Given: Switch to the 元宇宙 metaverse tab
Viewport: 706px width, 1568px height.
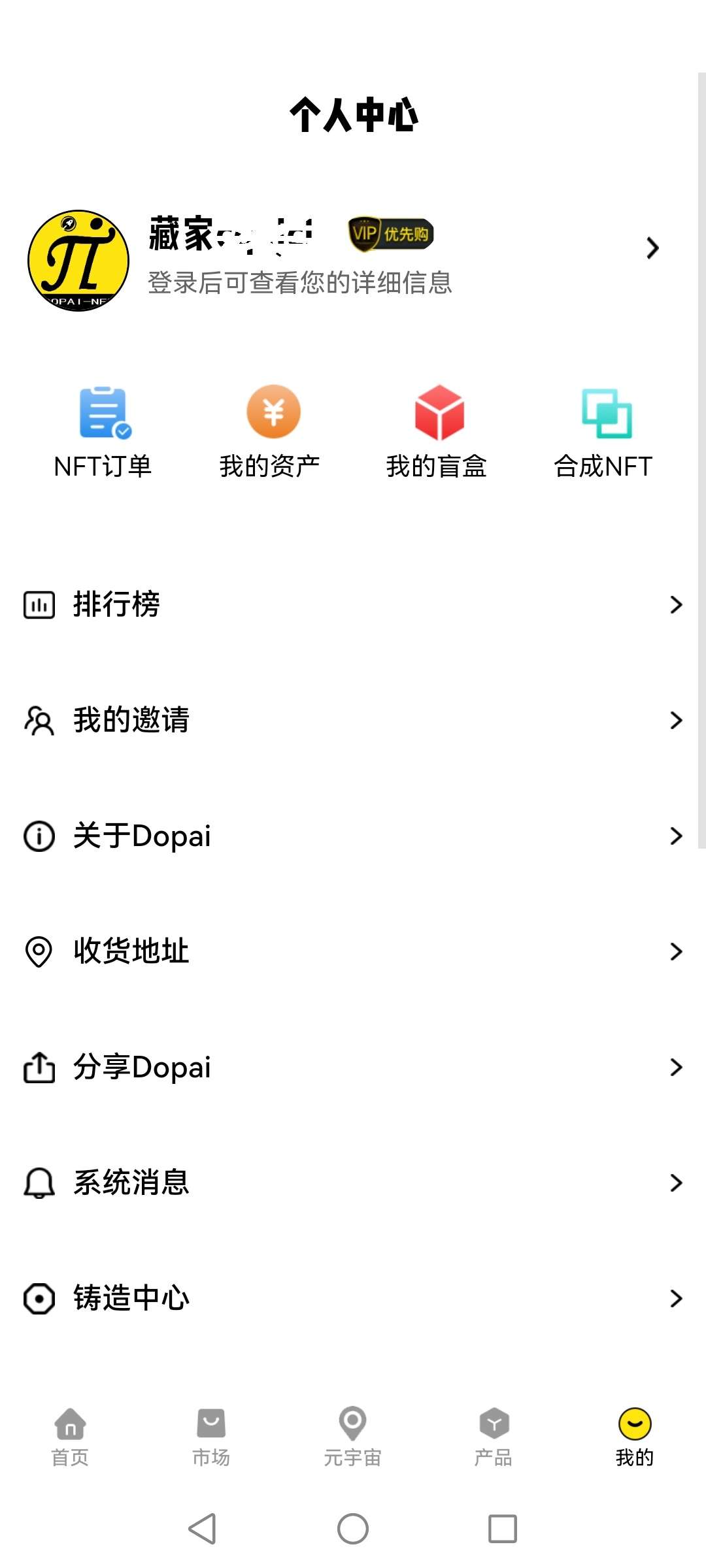Looking at the screenshot, I should [352, 1437].
